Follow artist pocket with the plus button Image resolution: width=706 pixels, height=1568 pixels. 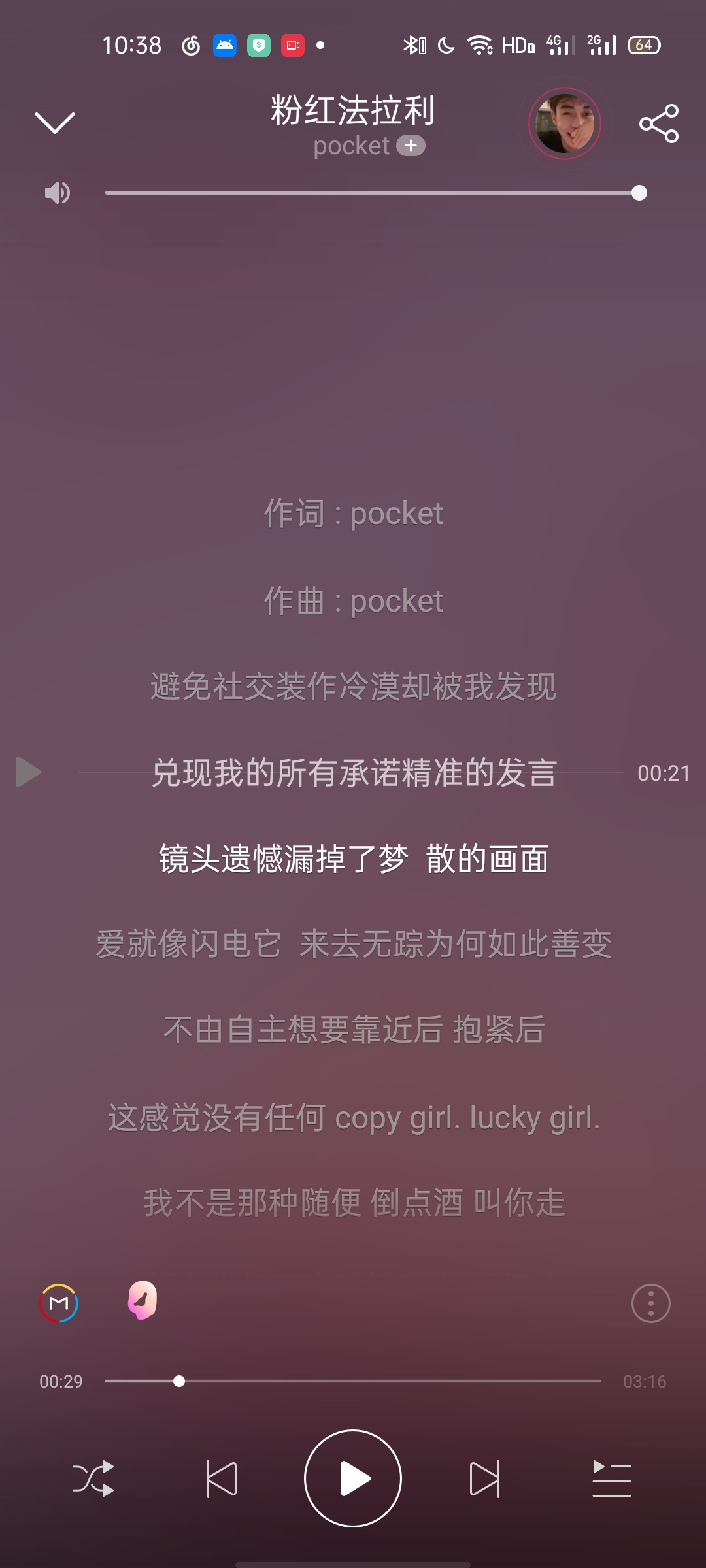point(411,146)
